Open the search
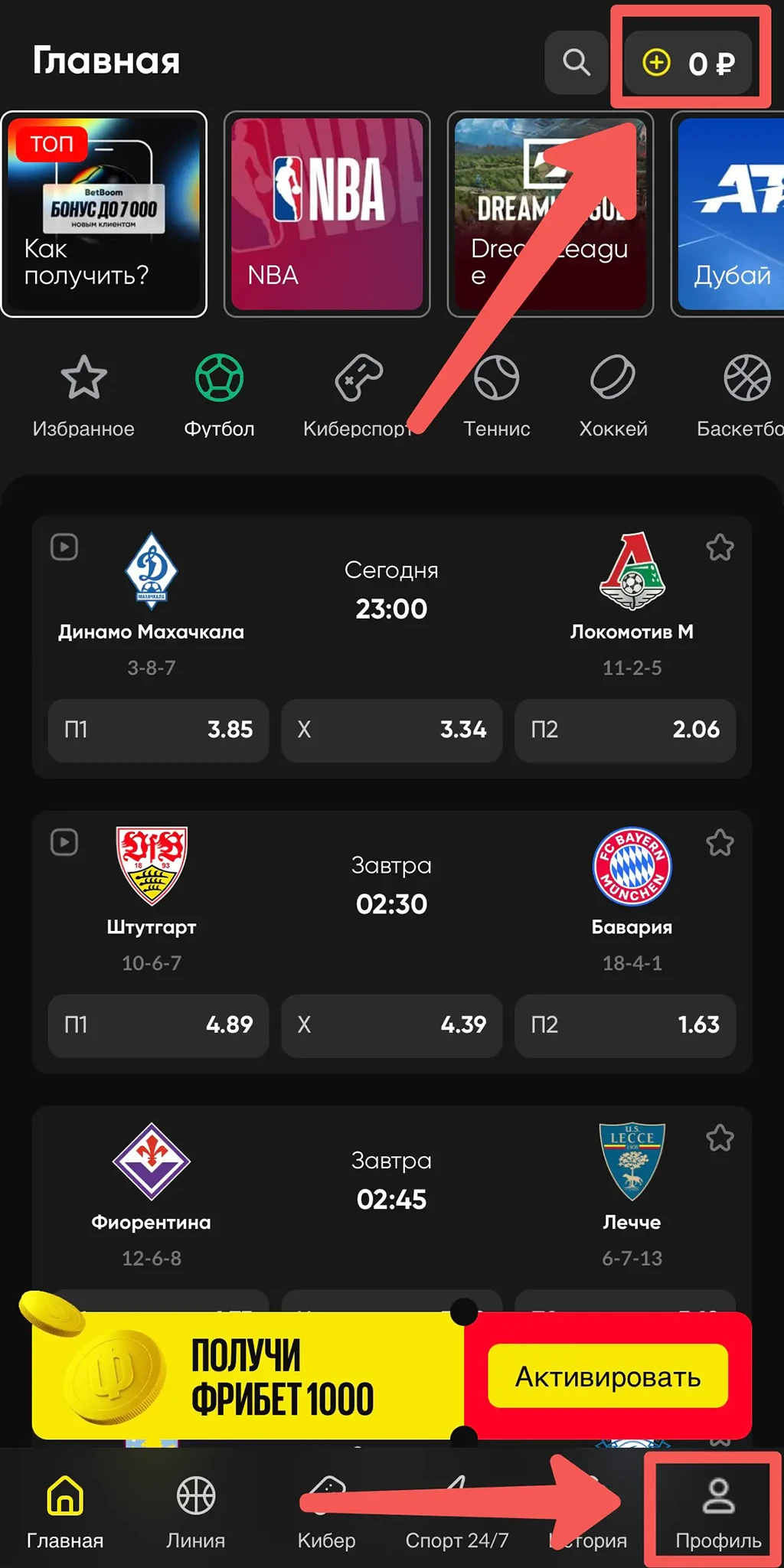 [x=576, y=63]
